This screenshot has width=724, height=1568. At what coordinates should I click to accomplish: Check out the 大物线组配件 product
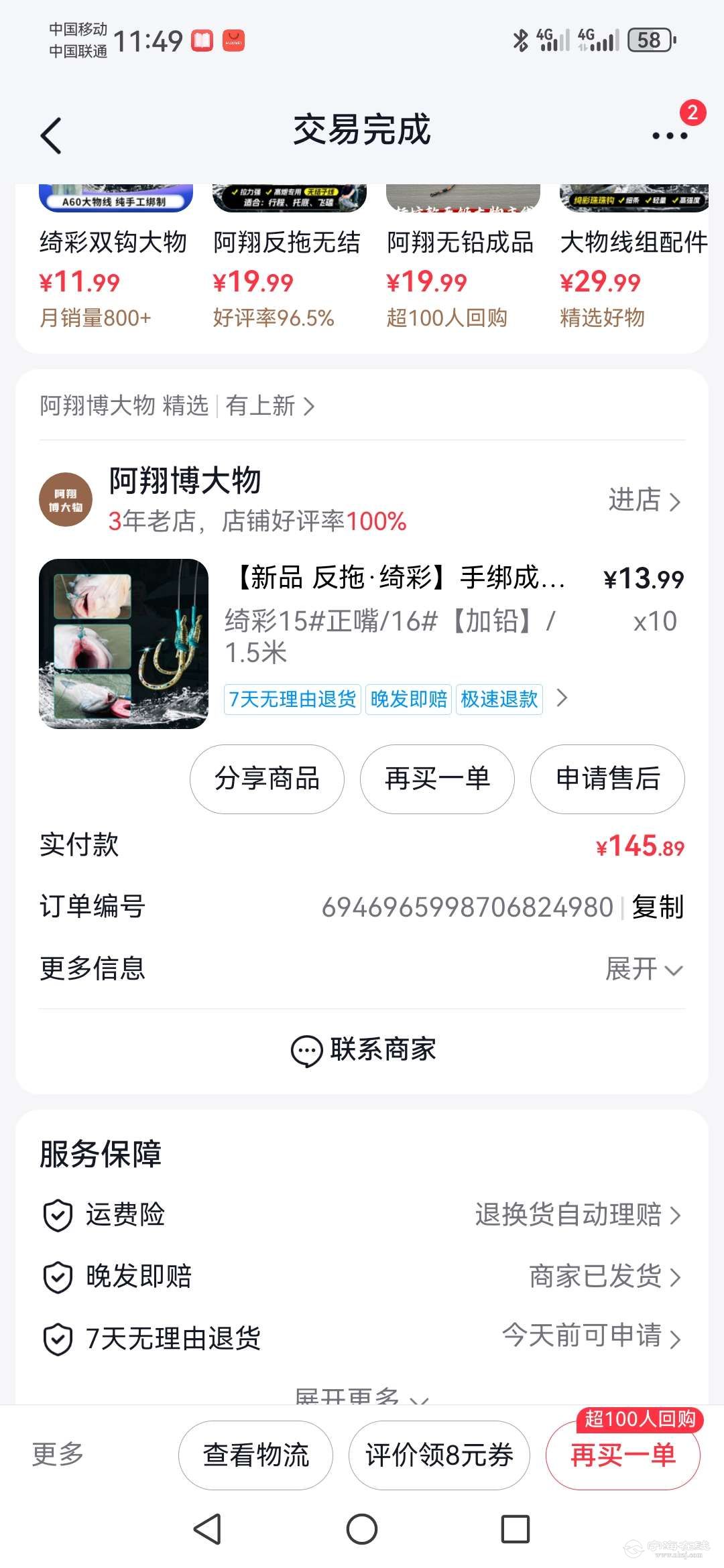(x=633, y=255)
